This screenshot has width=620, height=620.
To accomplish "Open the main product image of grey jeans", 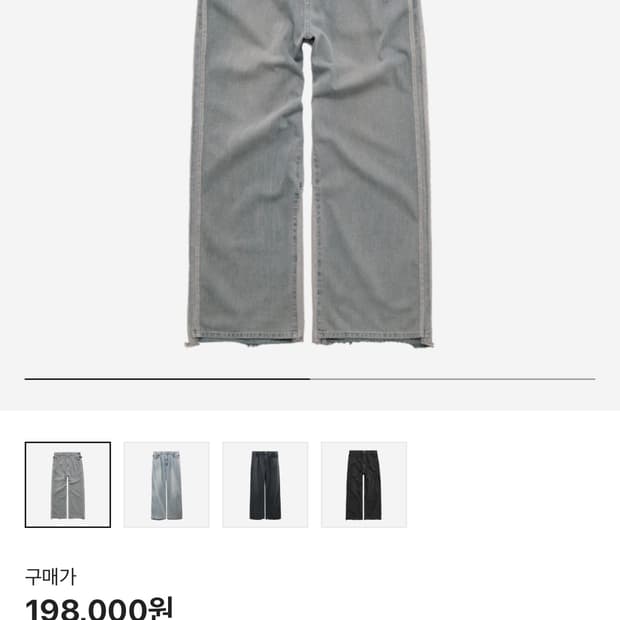I will [310, 174].
